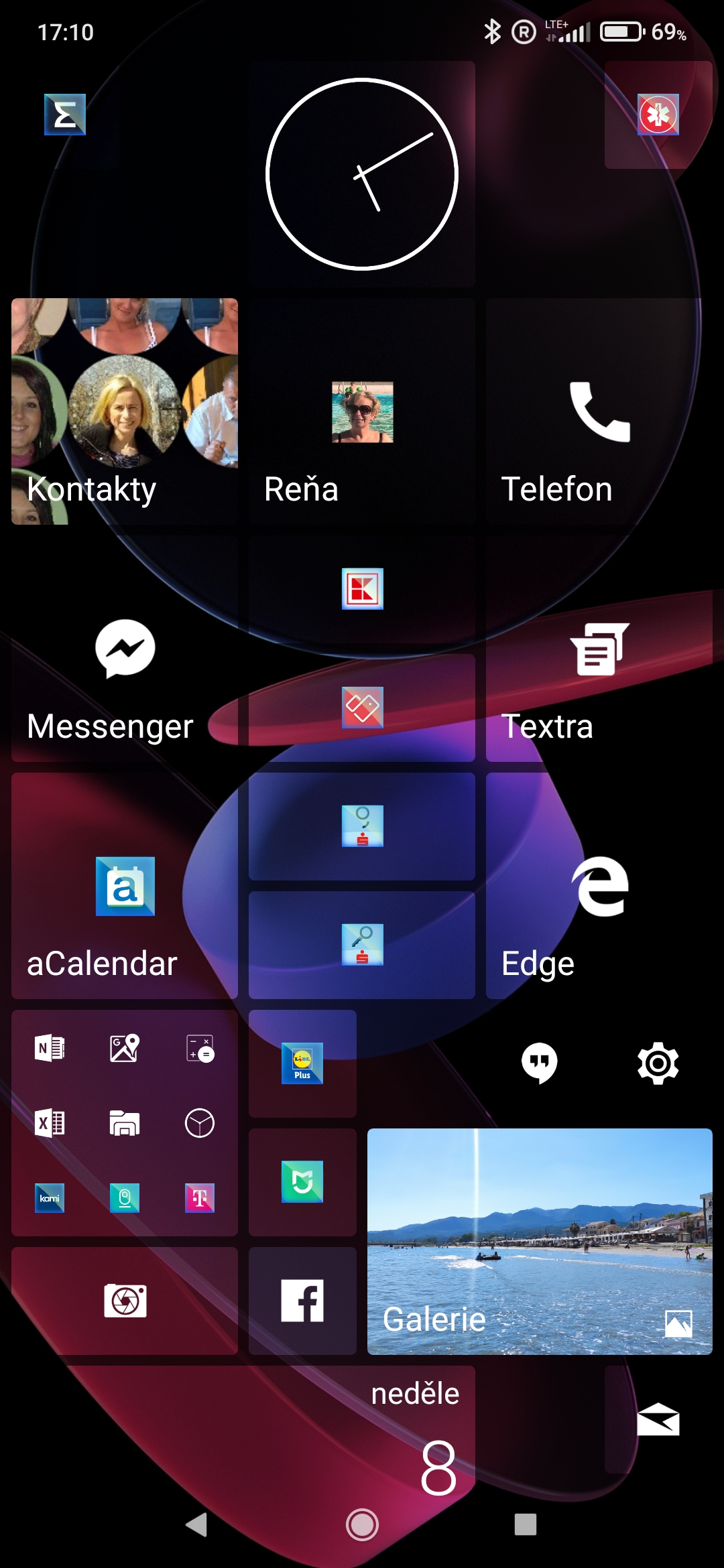This screenshot has height=1568, width=724.
Task: Open Lidl Plus app
Action: [302, 1063]
